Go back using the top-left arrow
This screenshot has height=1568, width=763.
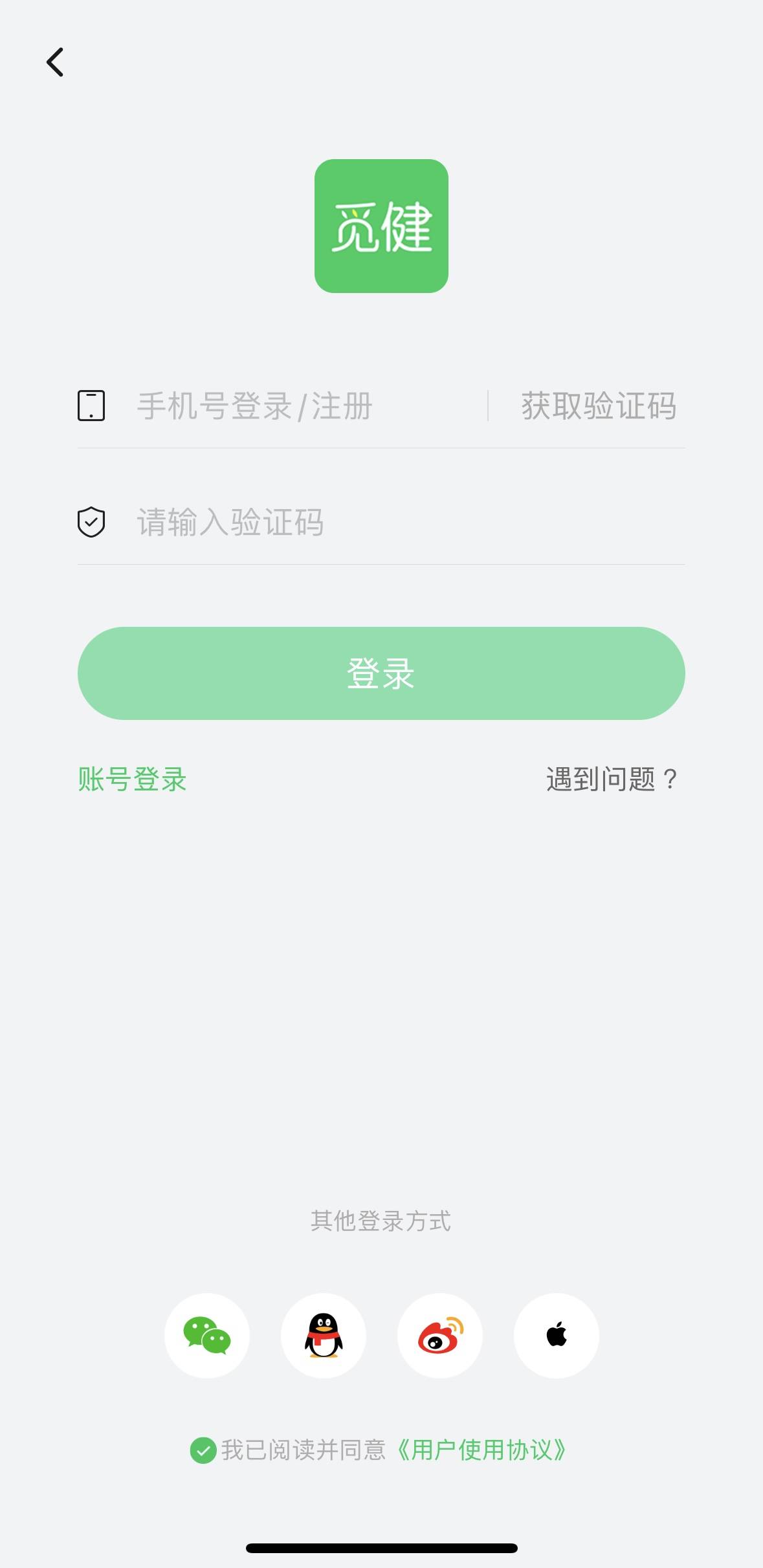click(56, 63)
